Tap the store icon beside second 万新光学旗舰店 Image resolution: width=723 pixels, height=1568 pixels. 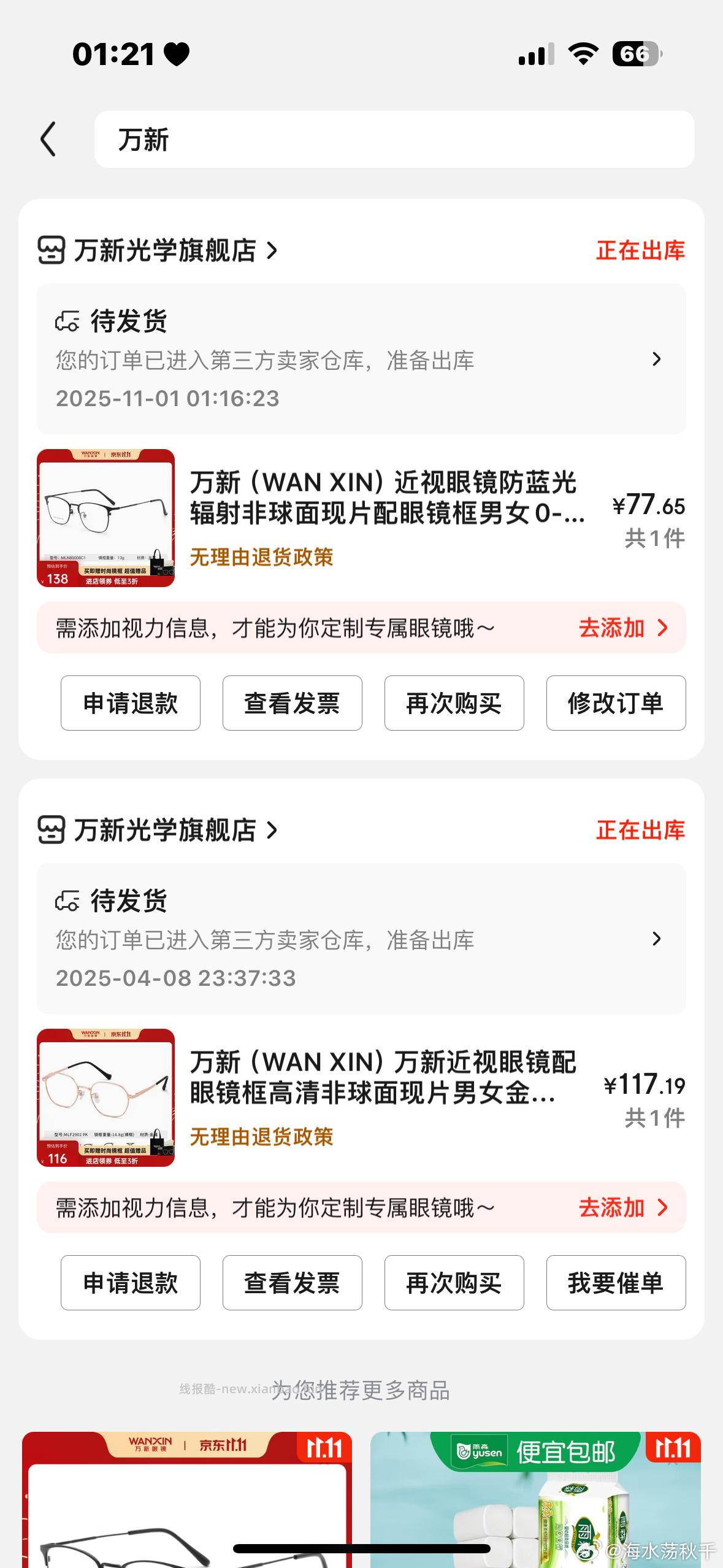pyautogui.click(x=52, y=831)
